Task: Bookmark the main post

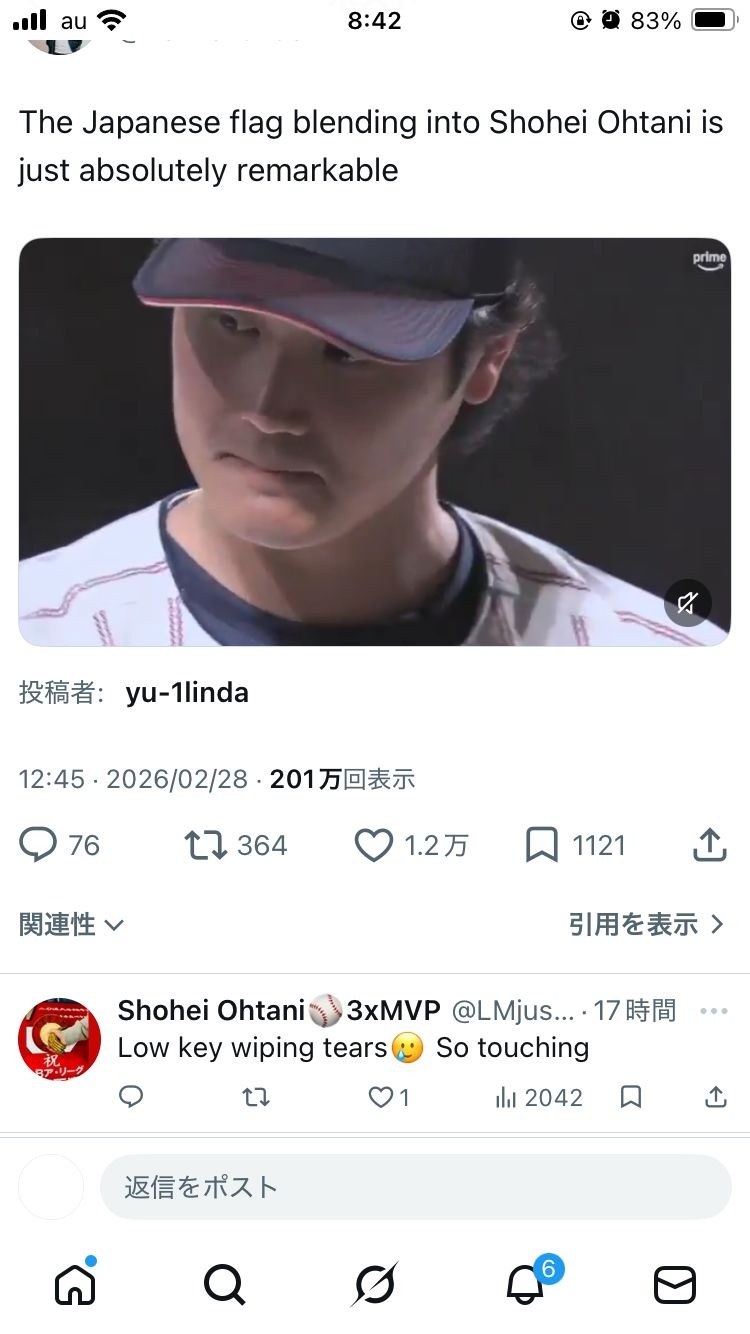Action: (x=541, y=845)
